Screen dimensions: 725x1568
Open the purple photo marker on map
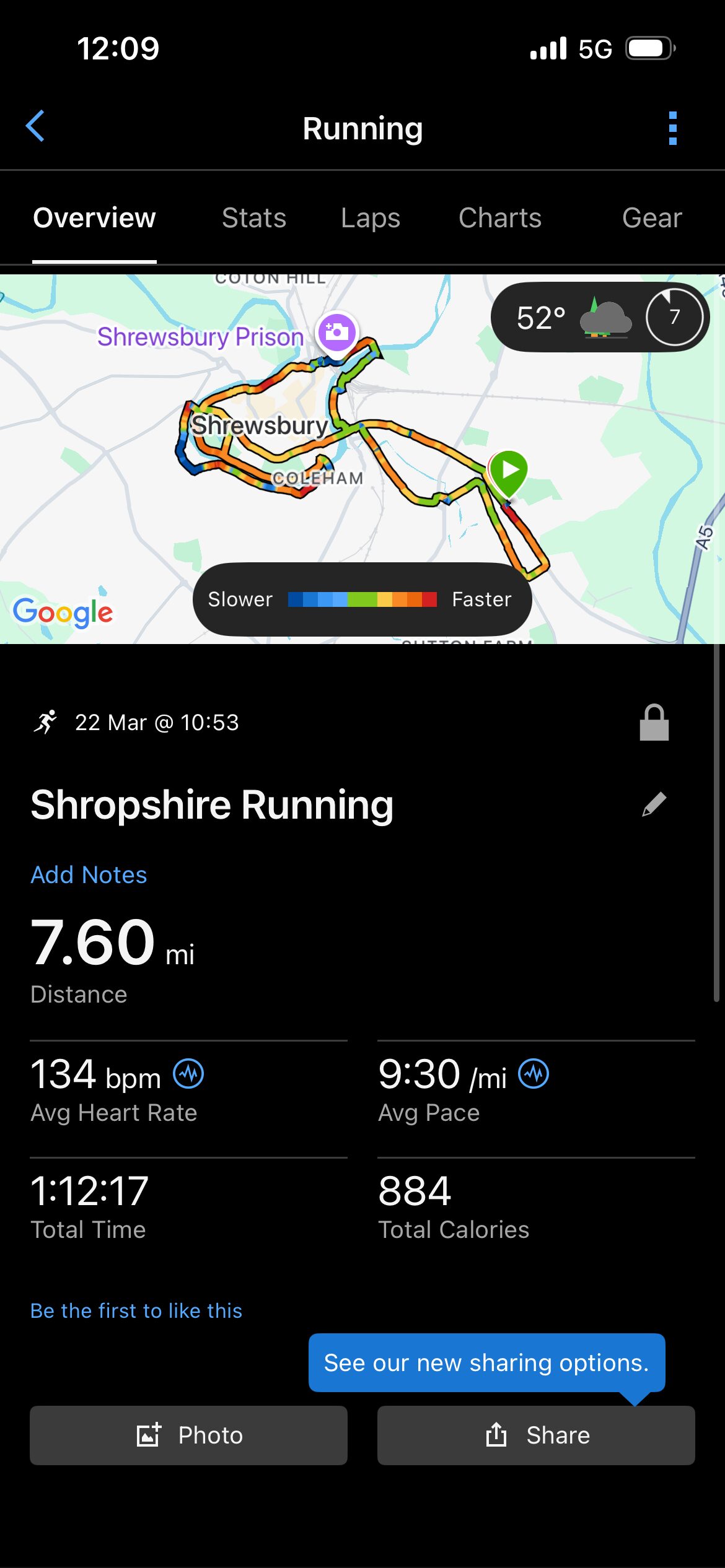click(x=336, y=332)
